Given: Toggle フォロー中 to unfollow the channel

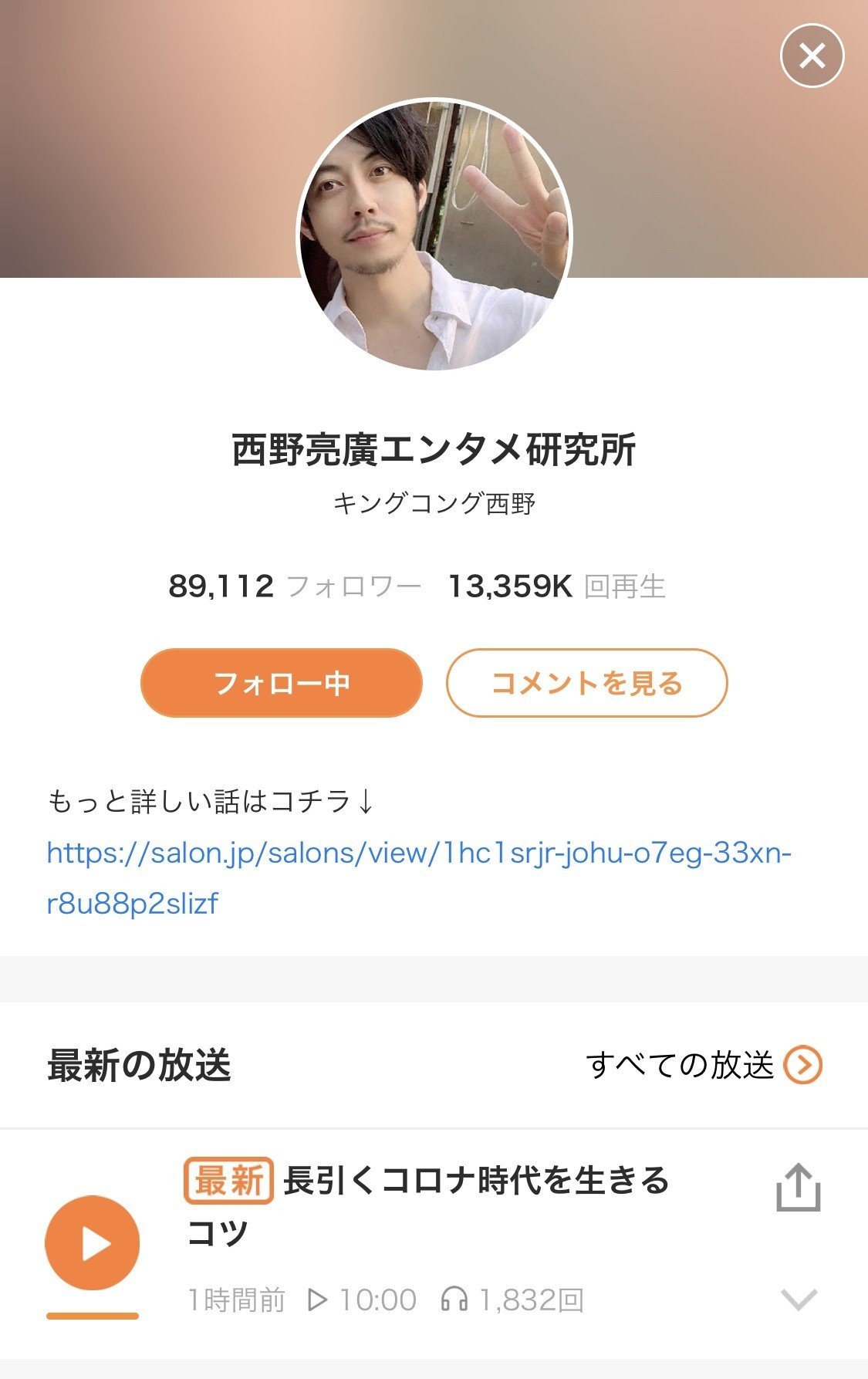Looking at the screenshot, I should pos(281,683).
